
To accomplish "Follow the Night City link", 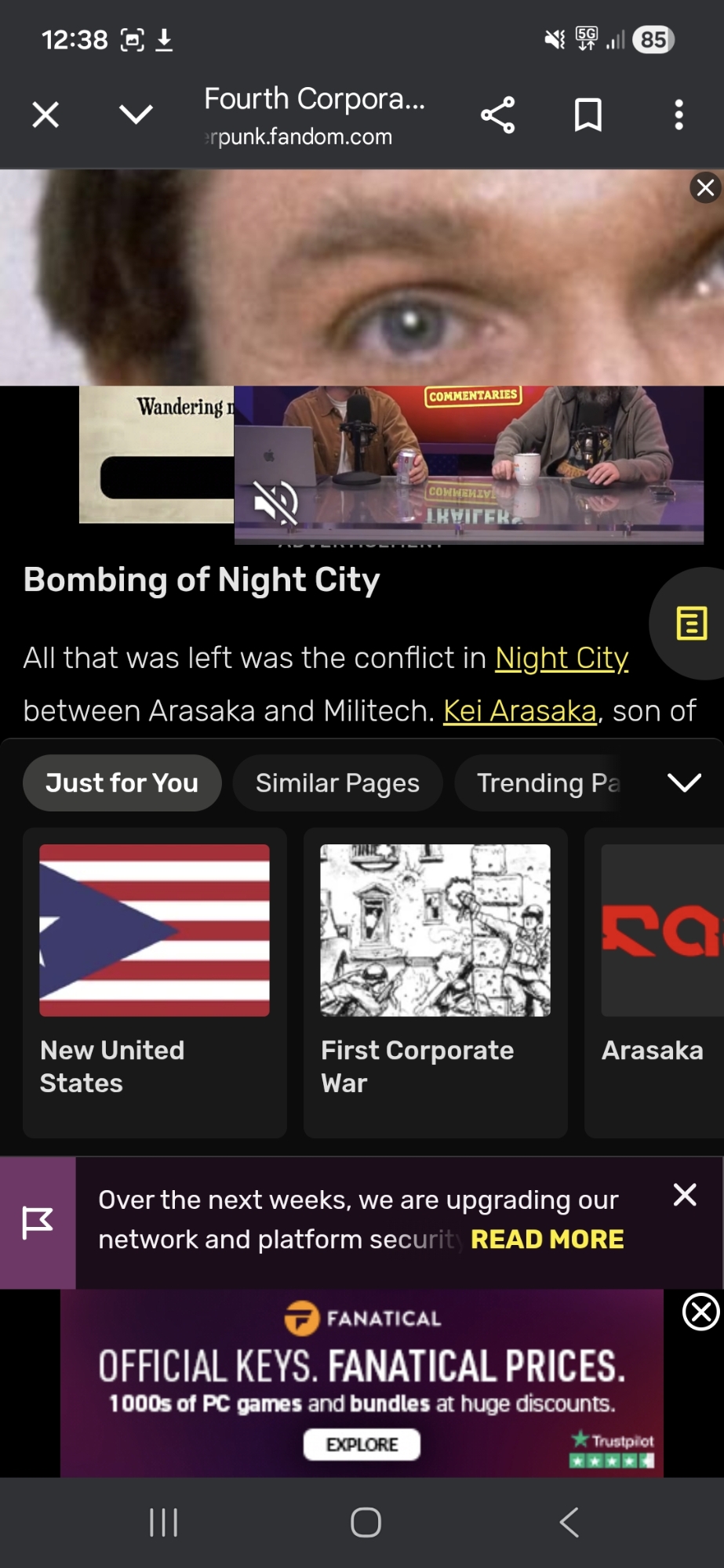I will [x=562, y=659].
